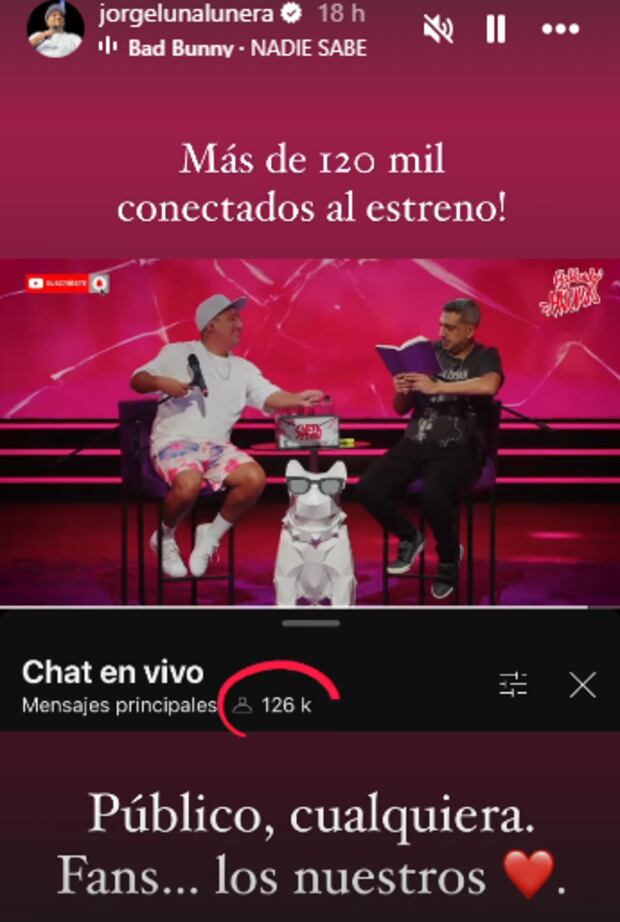Viewport: 620px width, 922px height.
Task: Pause the story playback
Action: (496, 30)
